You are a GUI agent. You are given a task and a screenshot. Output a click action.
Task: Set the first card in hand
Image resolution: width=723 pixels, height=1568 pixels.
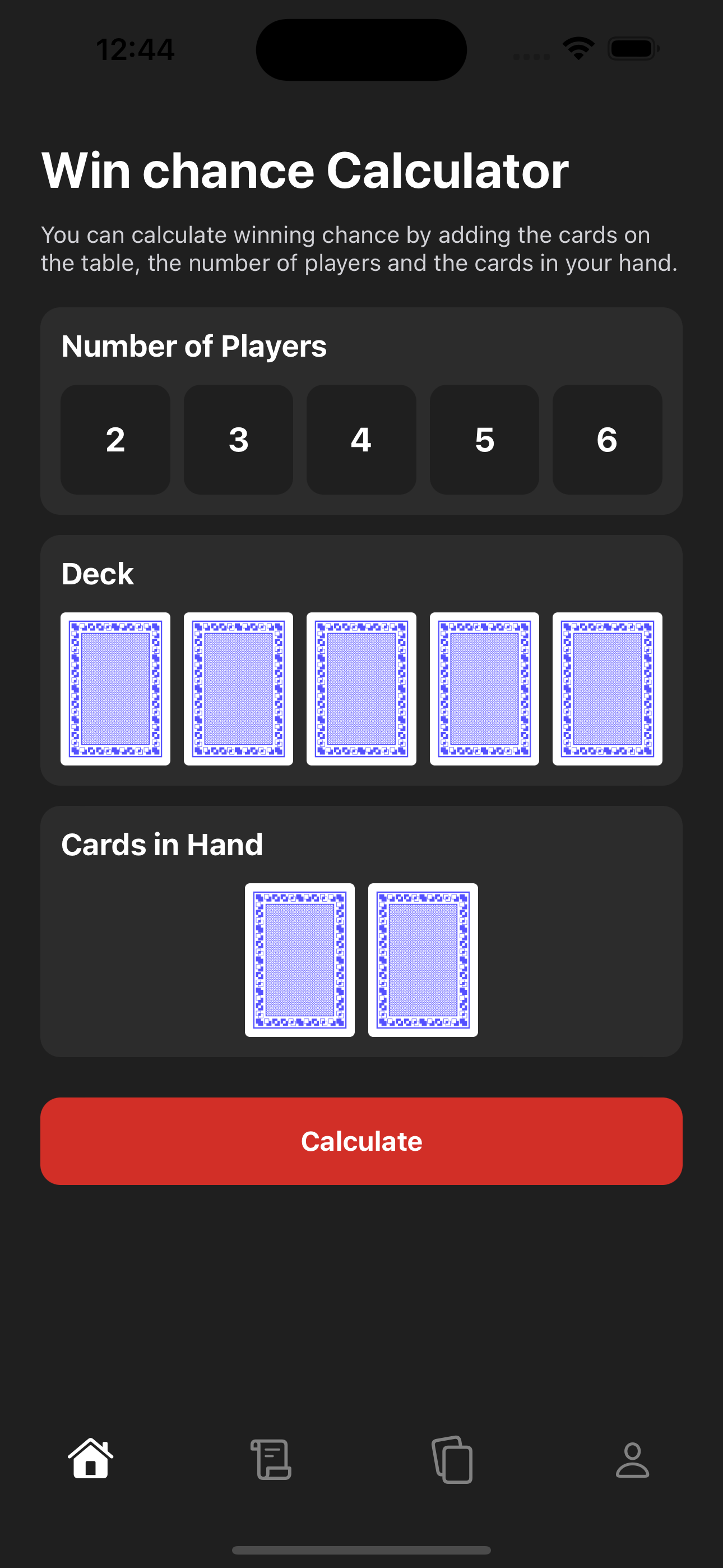[299, 960]
